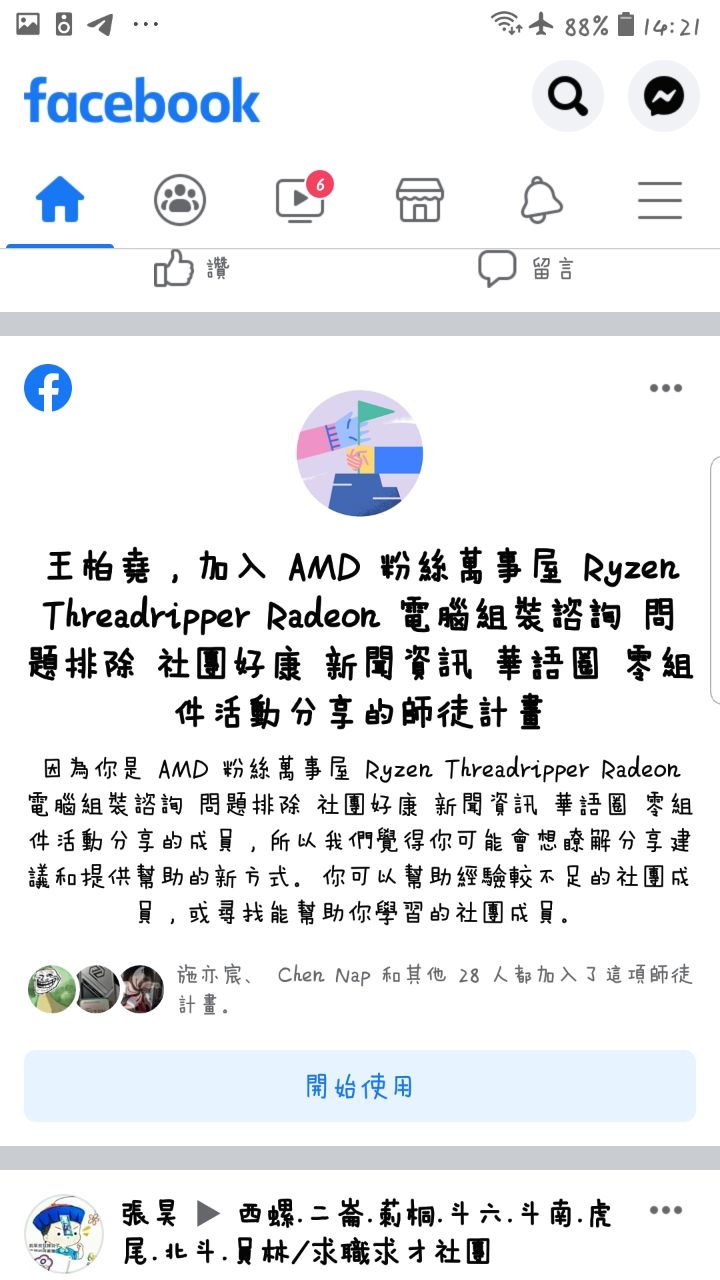720x1280 pixels.
Task: Open the notifications bell tab
Action: (541, 201)
